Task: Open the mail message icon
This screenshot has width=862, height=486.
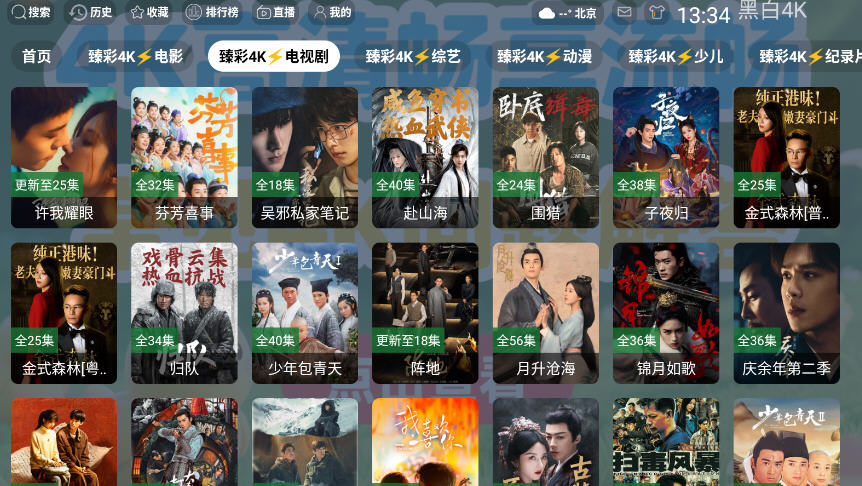Action: coord(624,13)
